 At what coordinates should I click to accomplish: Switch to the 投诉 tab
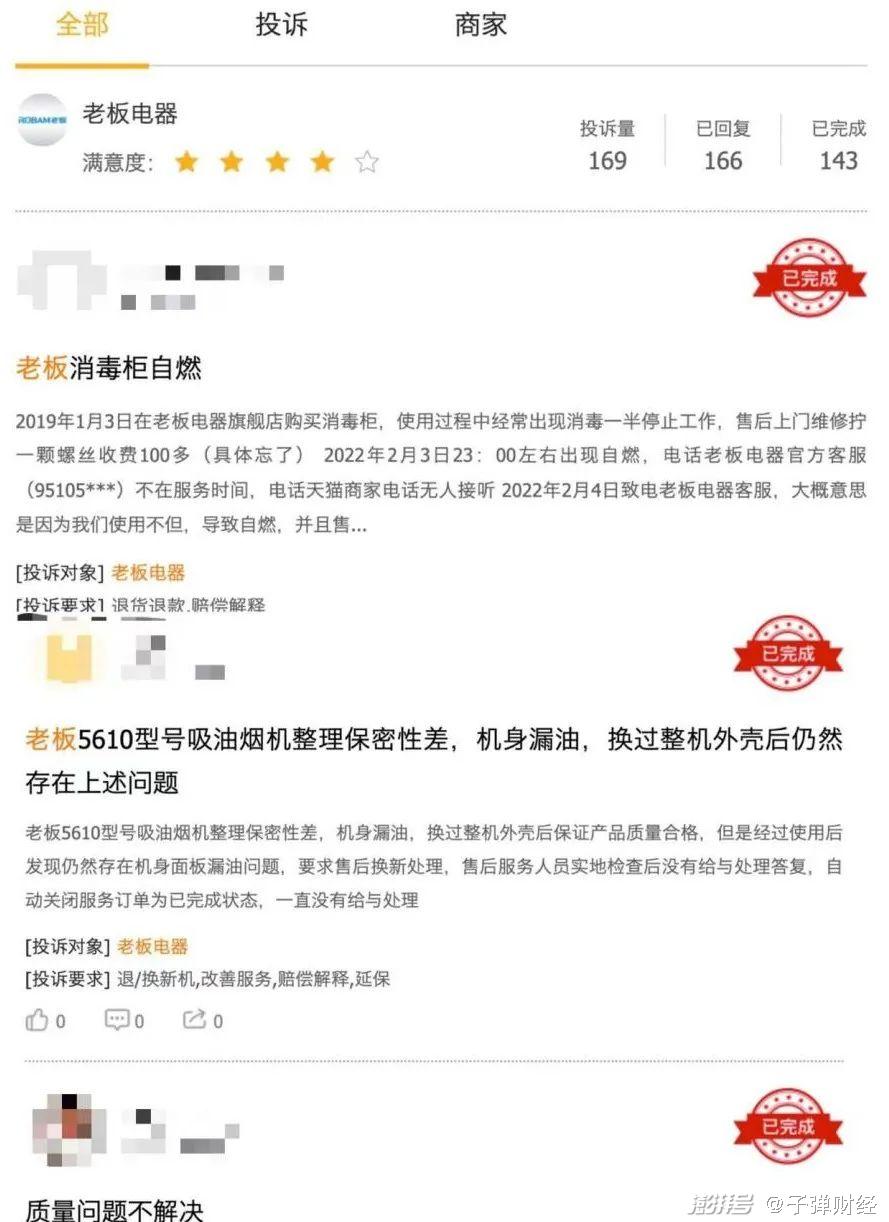coord(281,25)
